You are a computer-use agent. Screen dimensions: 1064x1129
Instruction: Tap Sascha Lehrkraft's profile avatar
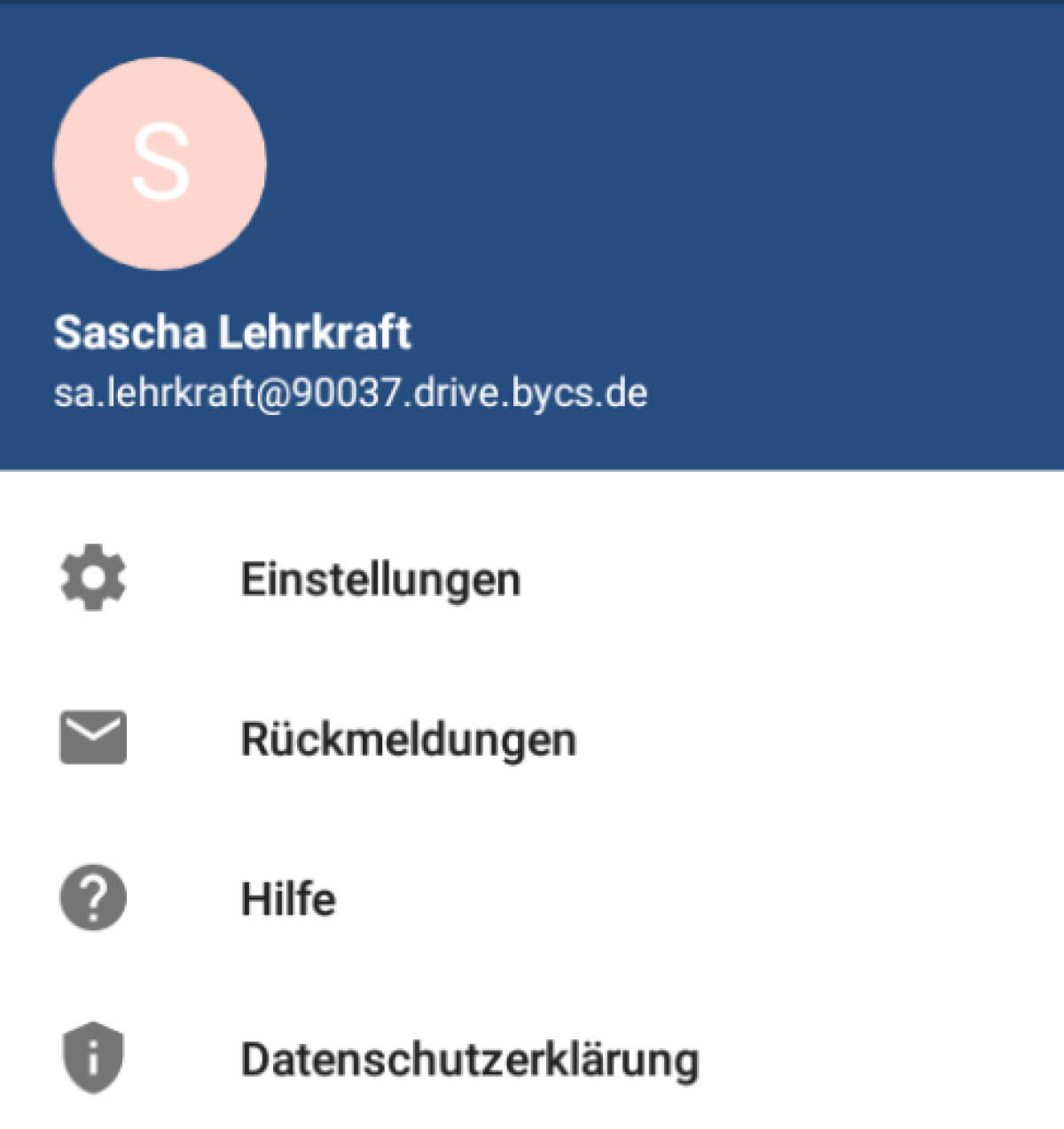(x=160, y=164)
